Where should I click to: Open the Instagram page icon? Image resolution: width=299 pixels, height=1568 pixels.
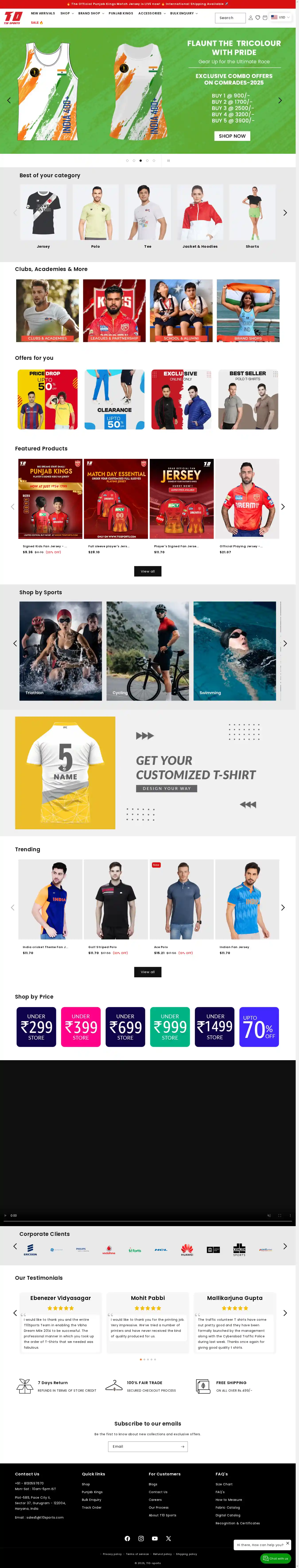coord(141,1538)
